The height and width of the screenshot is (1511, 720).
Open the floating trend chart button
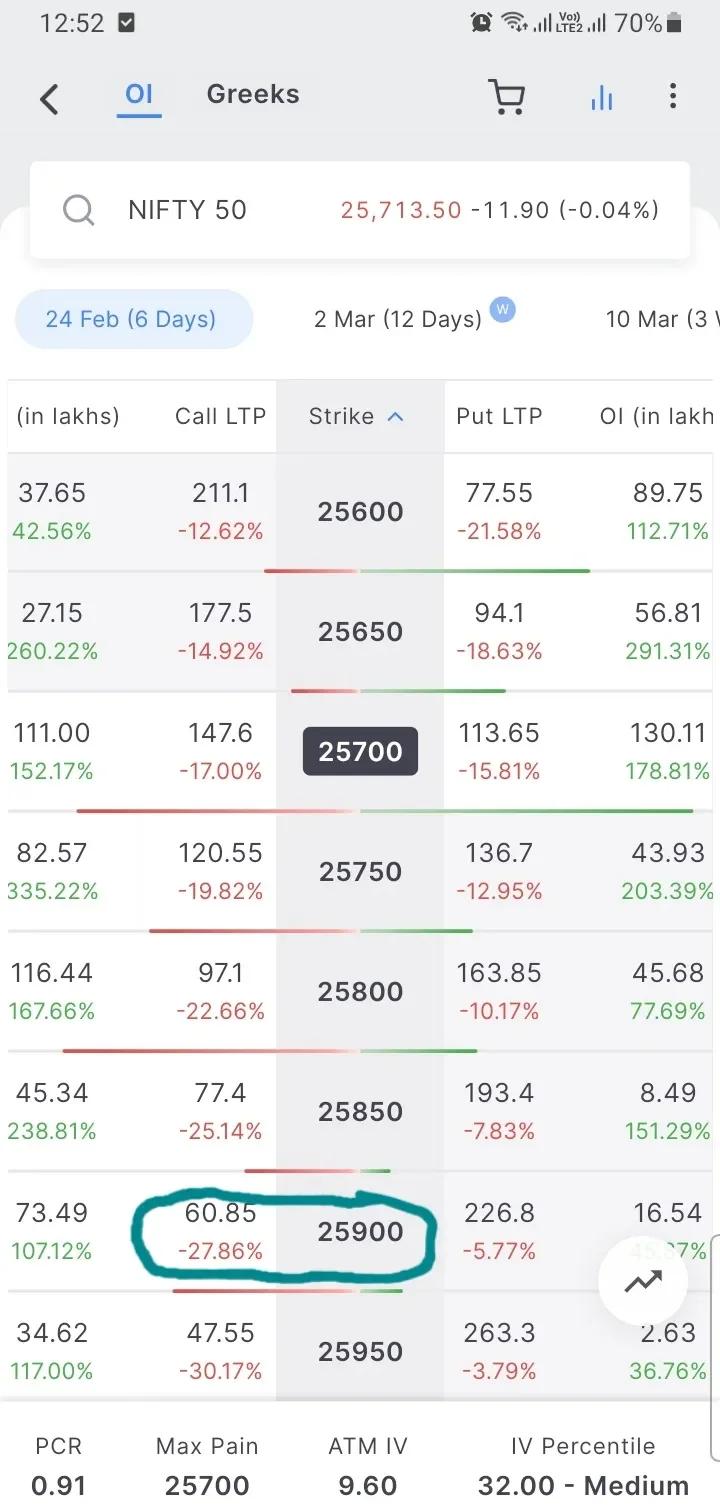(643, 1280)
